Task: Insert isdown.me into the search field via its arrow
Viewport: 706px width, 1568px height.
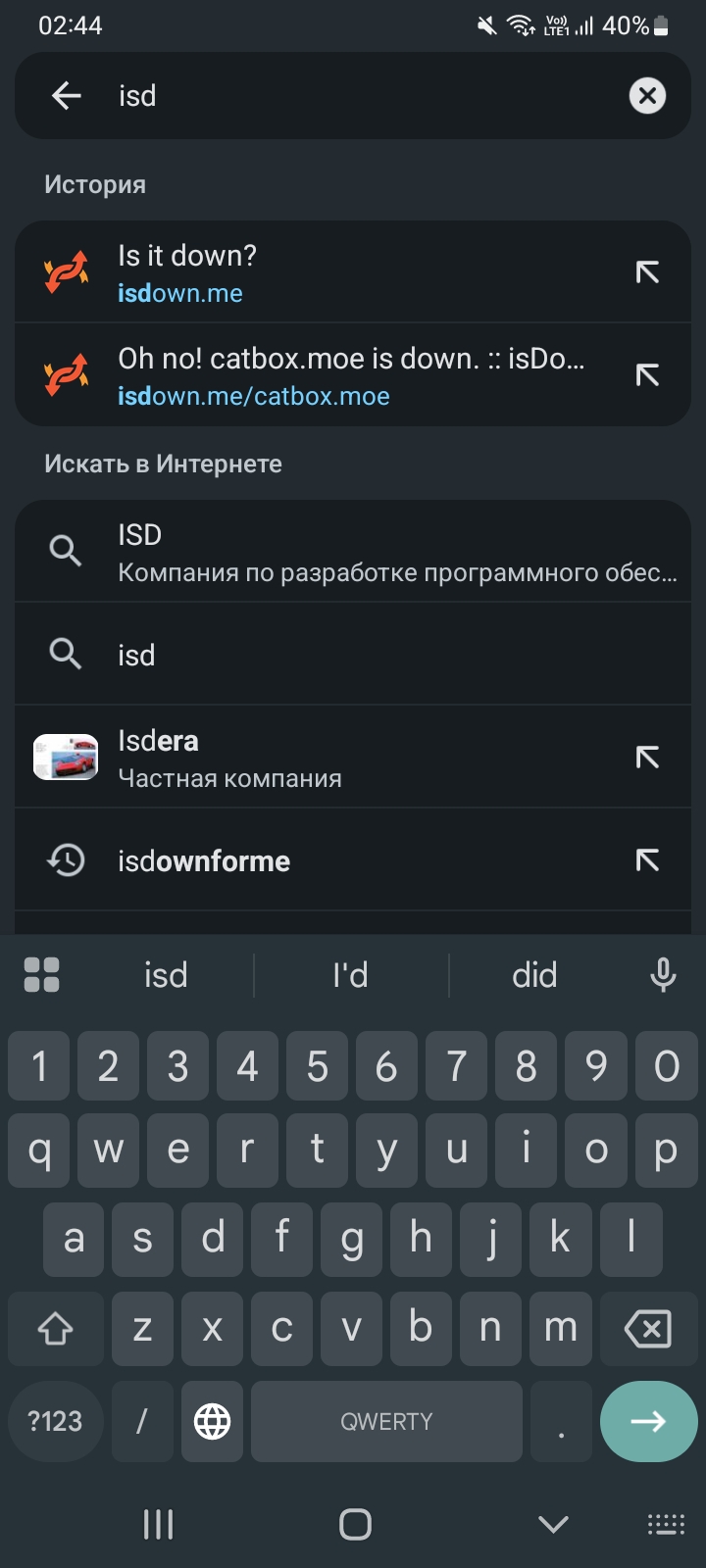Action: (x=647, y=272)
